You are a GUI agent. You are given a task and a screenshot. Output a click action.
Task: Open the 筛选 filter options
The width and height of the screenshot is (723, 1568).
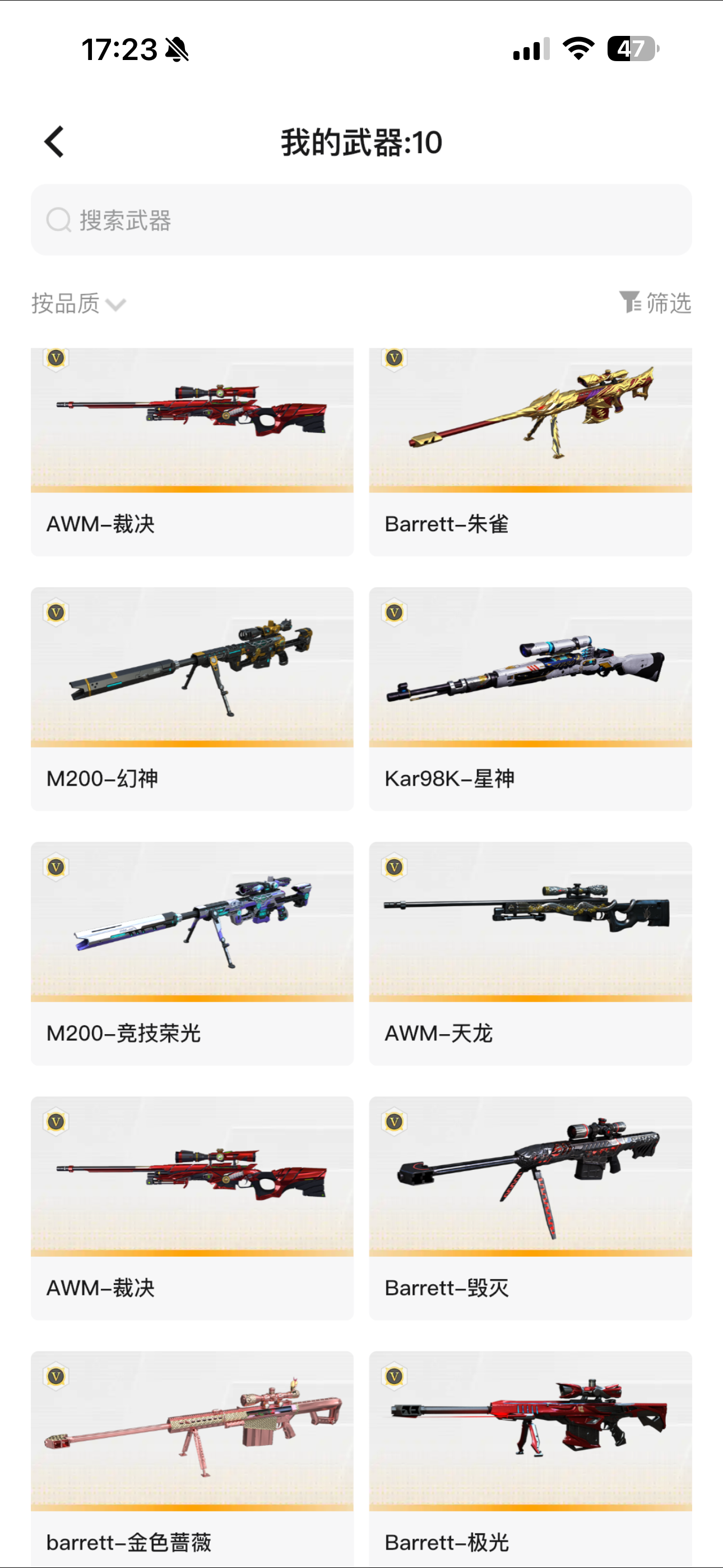(x=655, y=302)
